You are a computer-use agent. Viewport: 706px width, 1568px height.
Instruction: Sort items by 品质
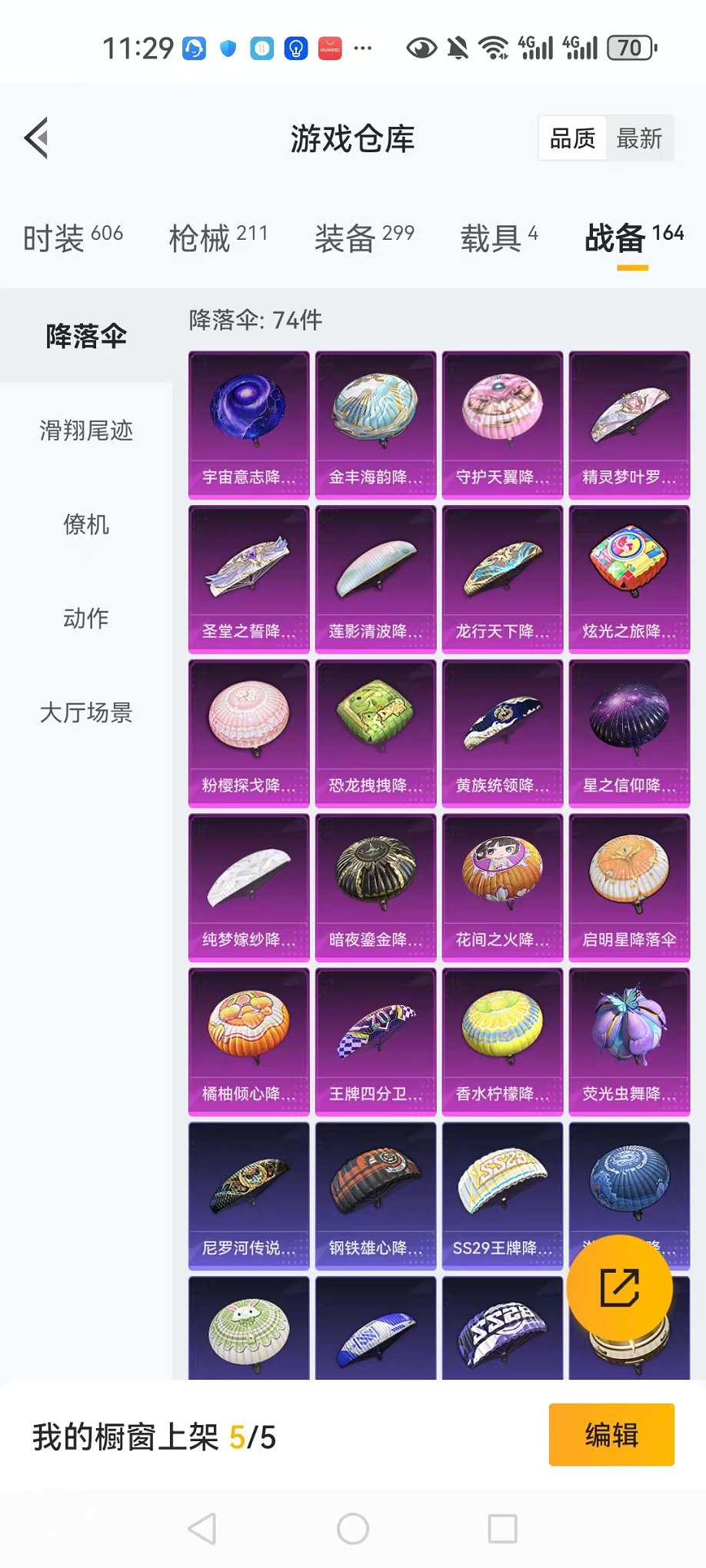click(572, 138)
